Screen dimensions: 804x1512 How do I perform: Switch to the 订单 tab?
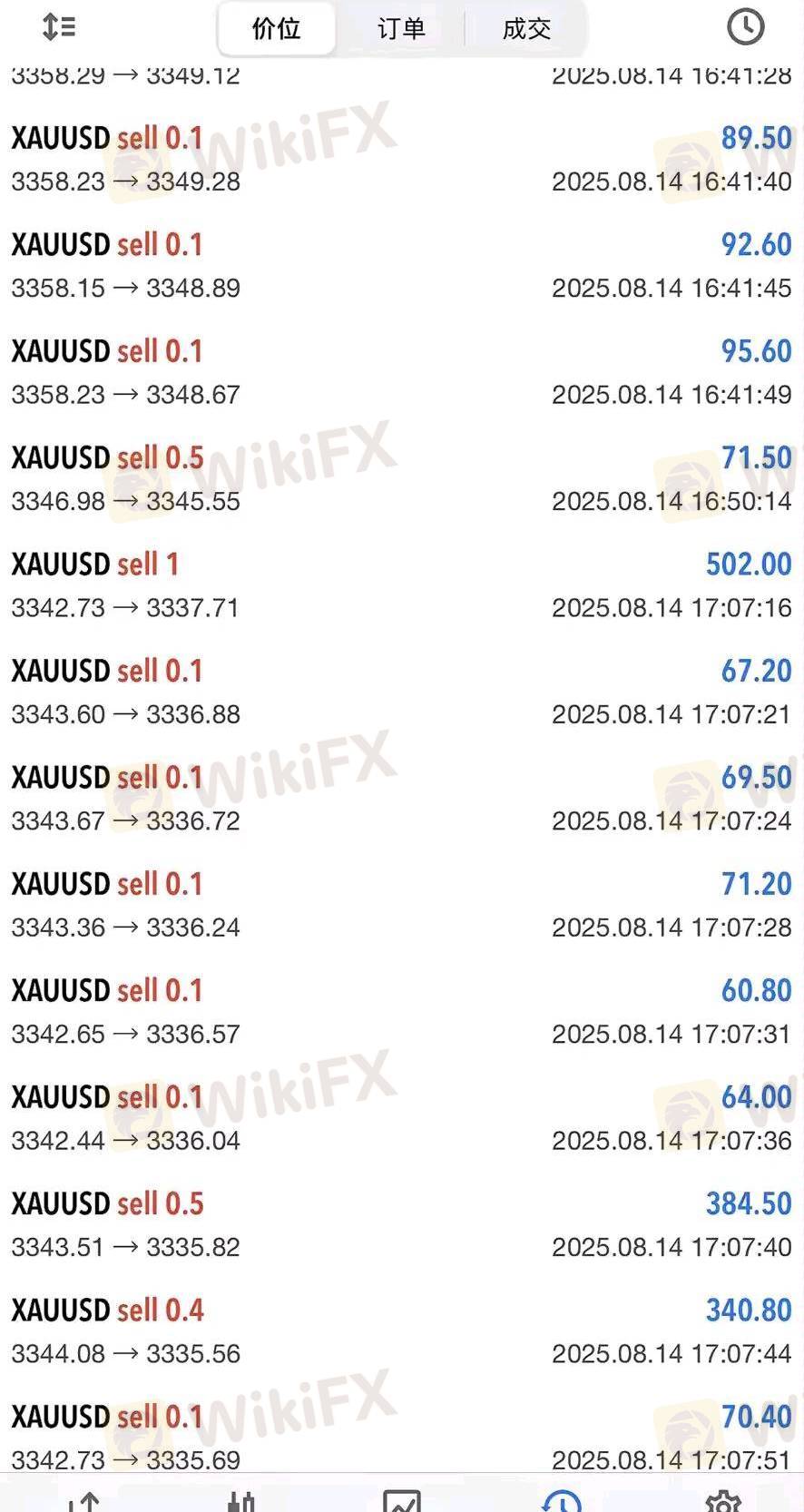[x=401, y=29]
